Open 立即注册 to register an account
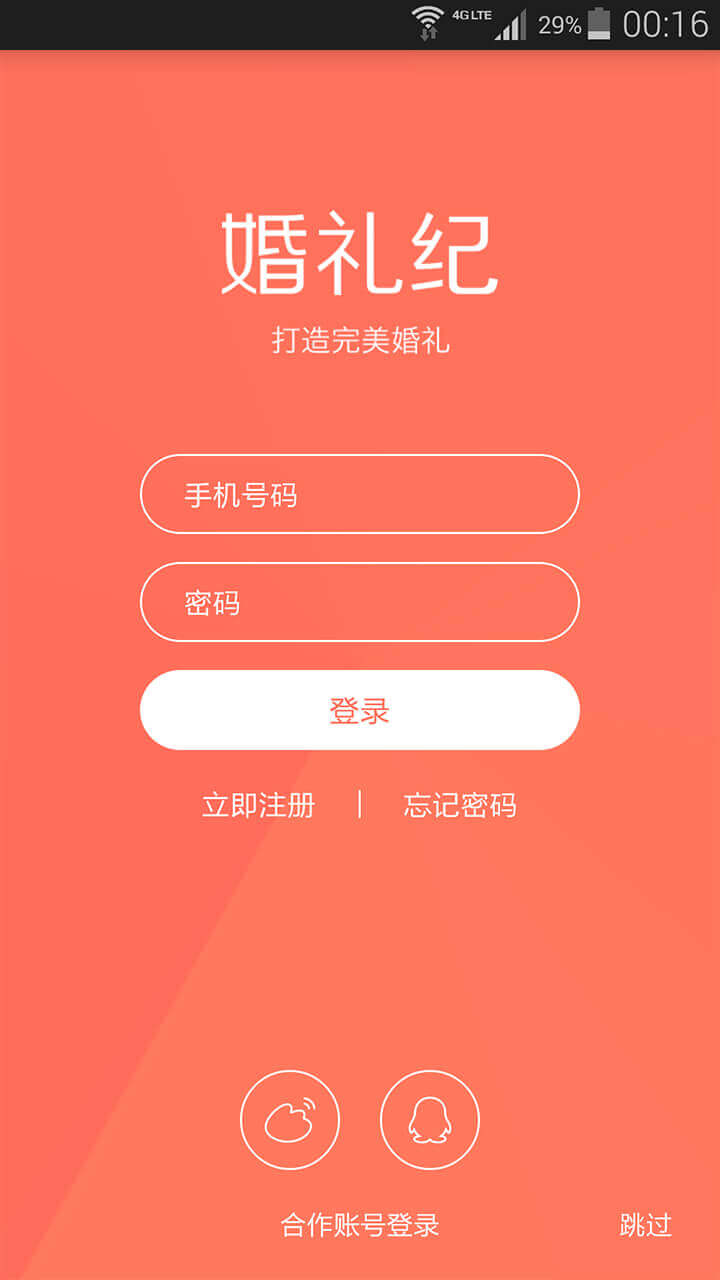The height and width of the screenshot is (1280, 720). click(259, 805)
